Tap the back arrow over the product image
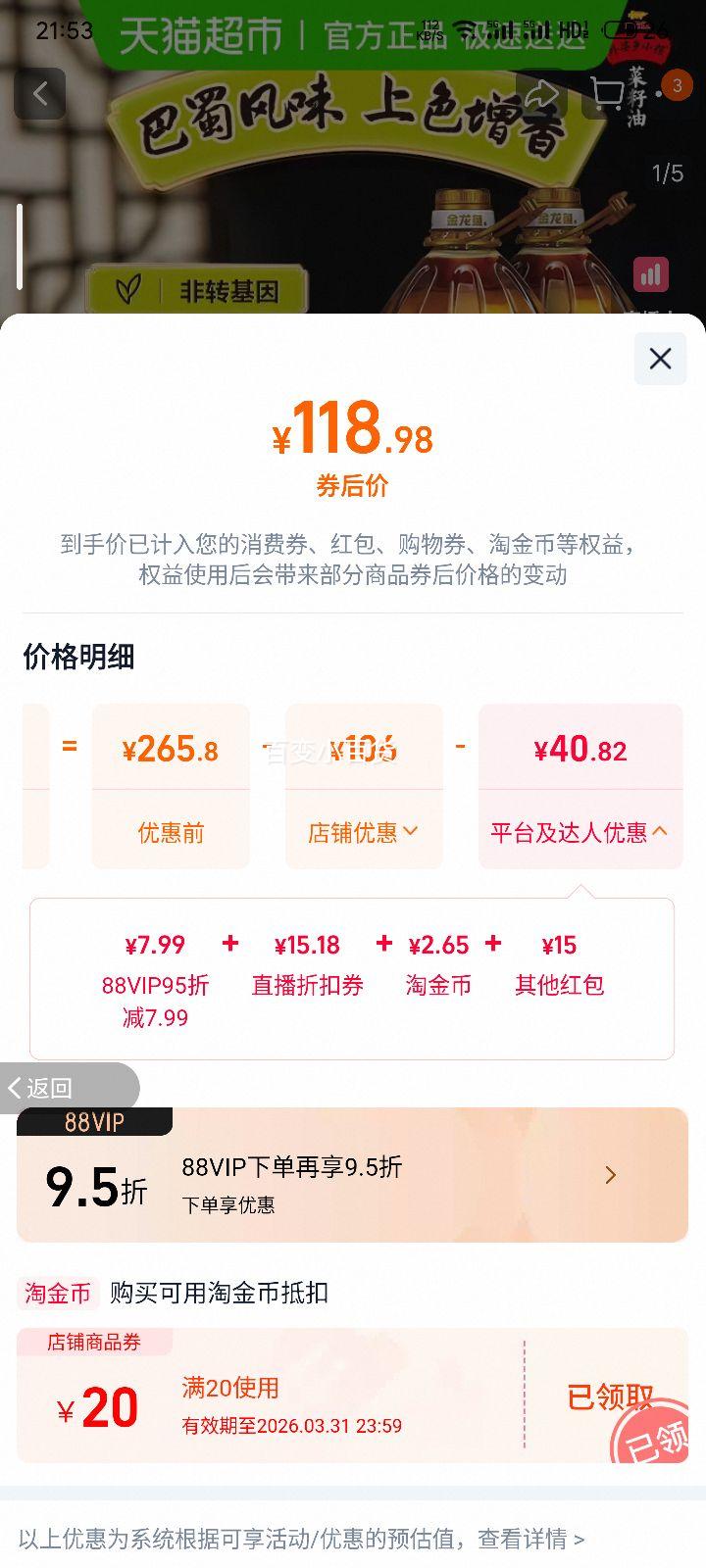The image size is (706, 1568). [x=39, y=93]
